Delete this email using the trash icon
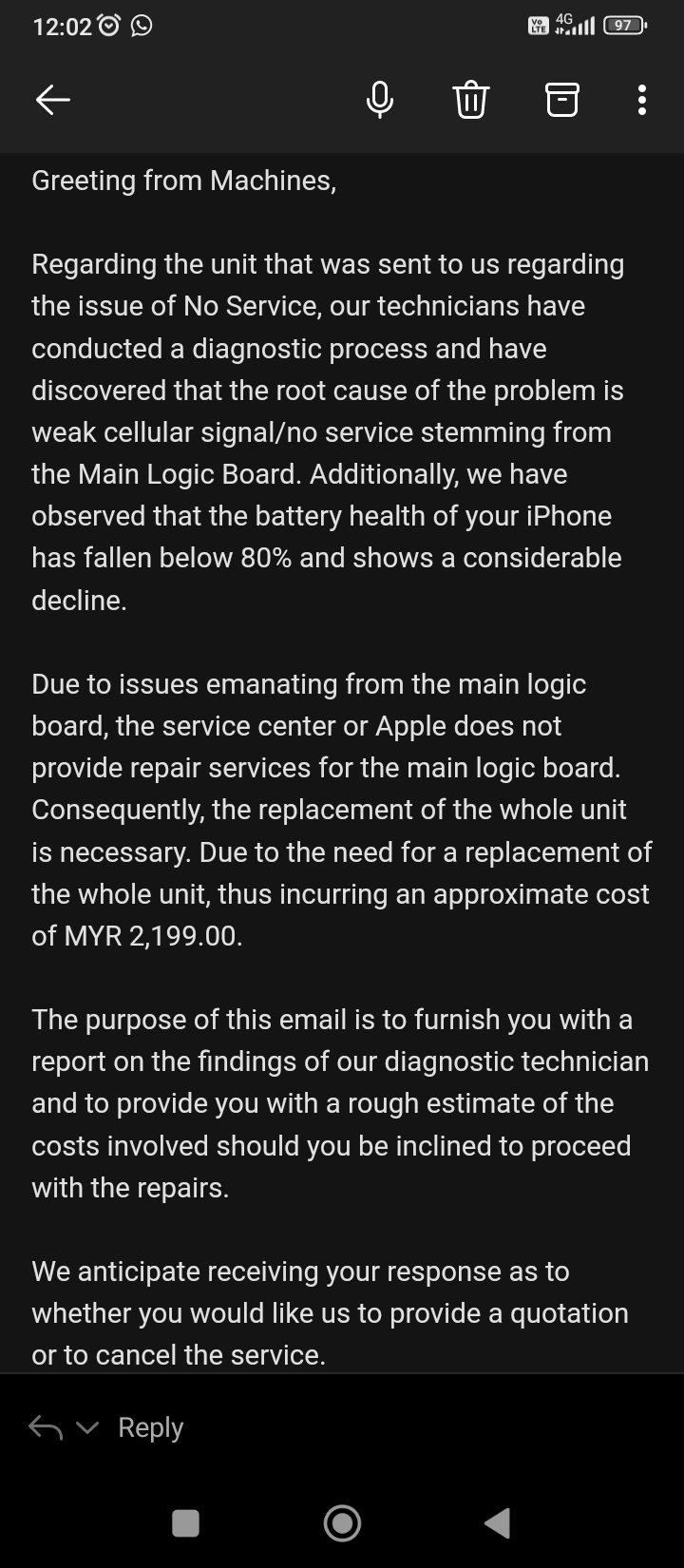The width and height of the screenshot is (684, 1568). [x=470, y=99]
